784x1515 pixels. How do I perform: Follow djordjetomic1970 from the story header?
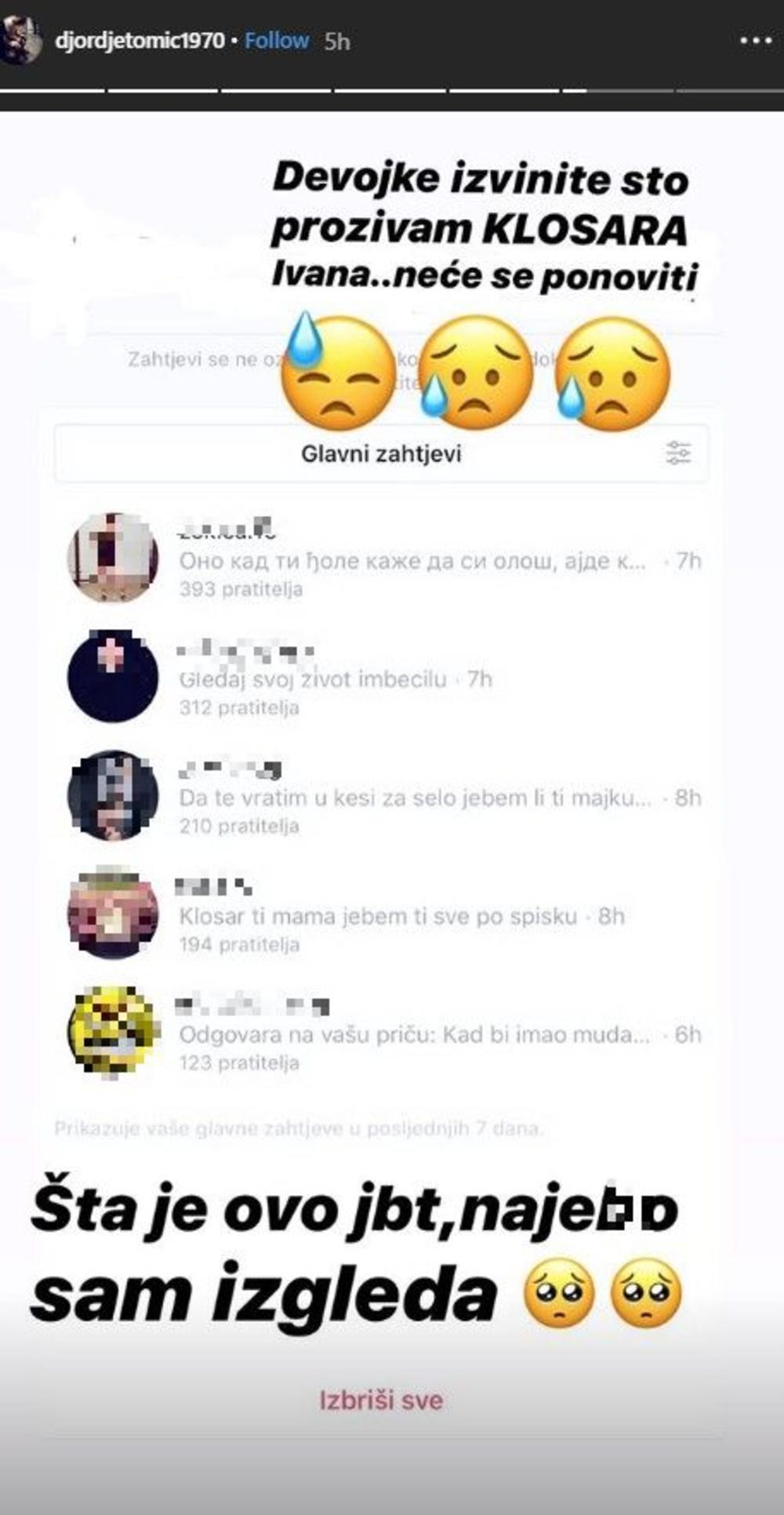point(277,41)
